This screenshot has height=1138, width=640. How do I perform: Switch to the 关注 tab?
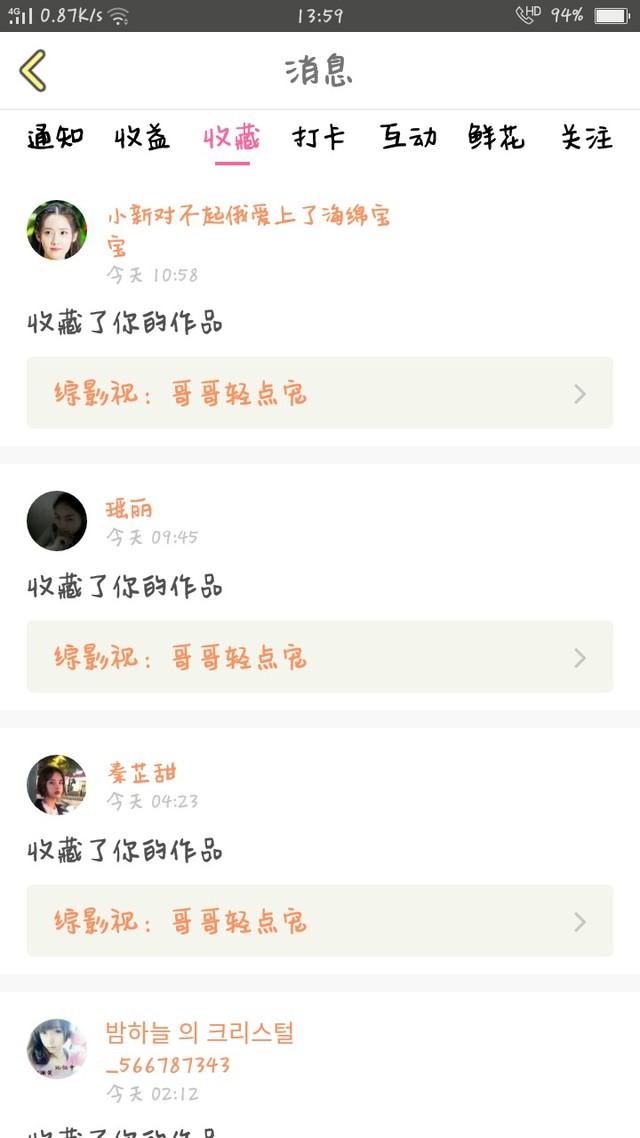586,138
